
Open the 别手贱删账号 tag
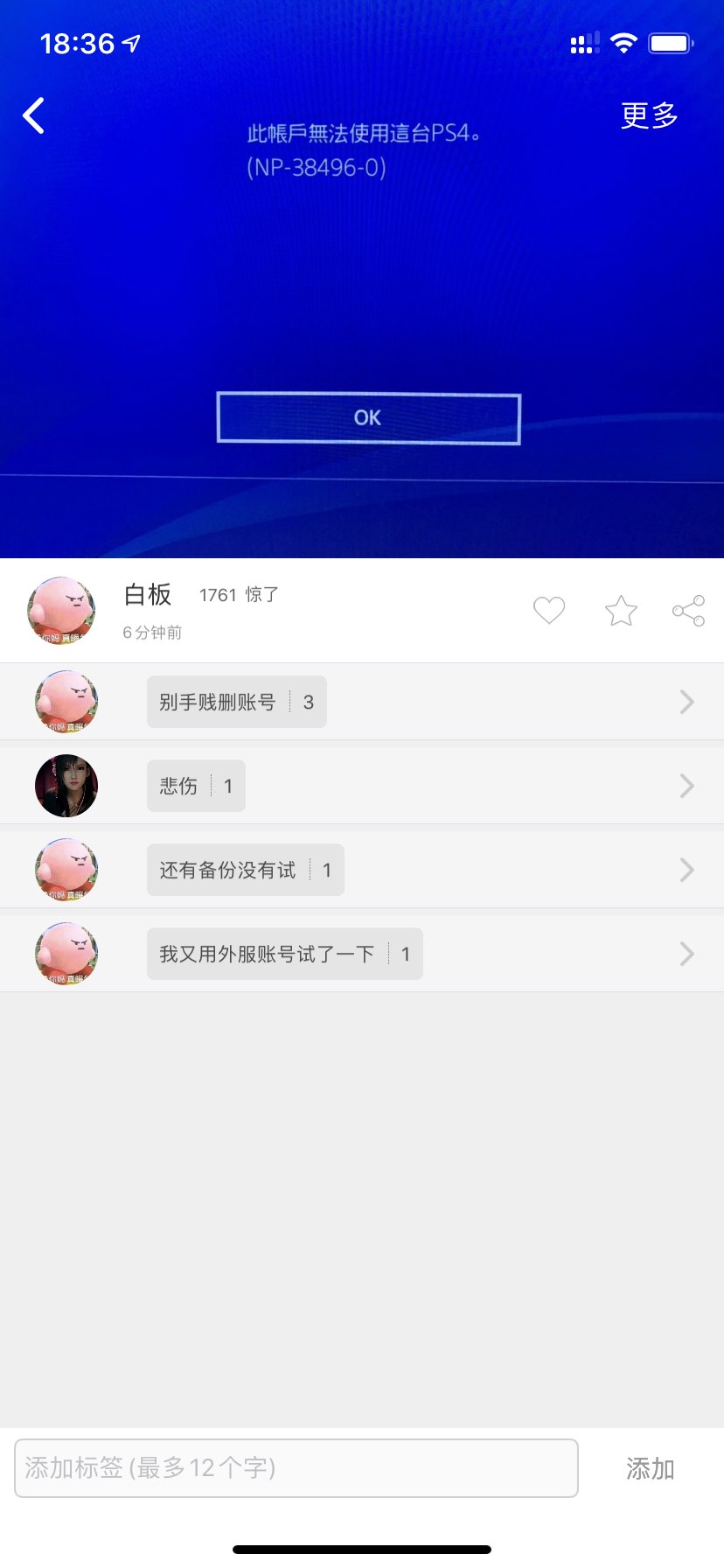(237, 702)
